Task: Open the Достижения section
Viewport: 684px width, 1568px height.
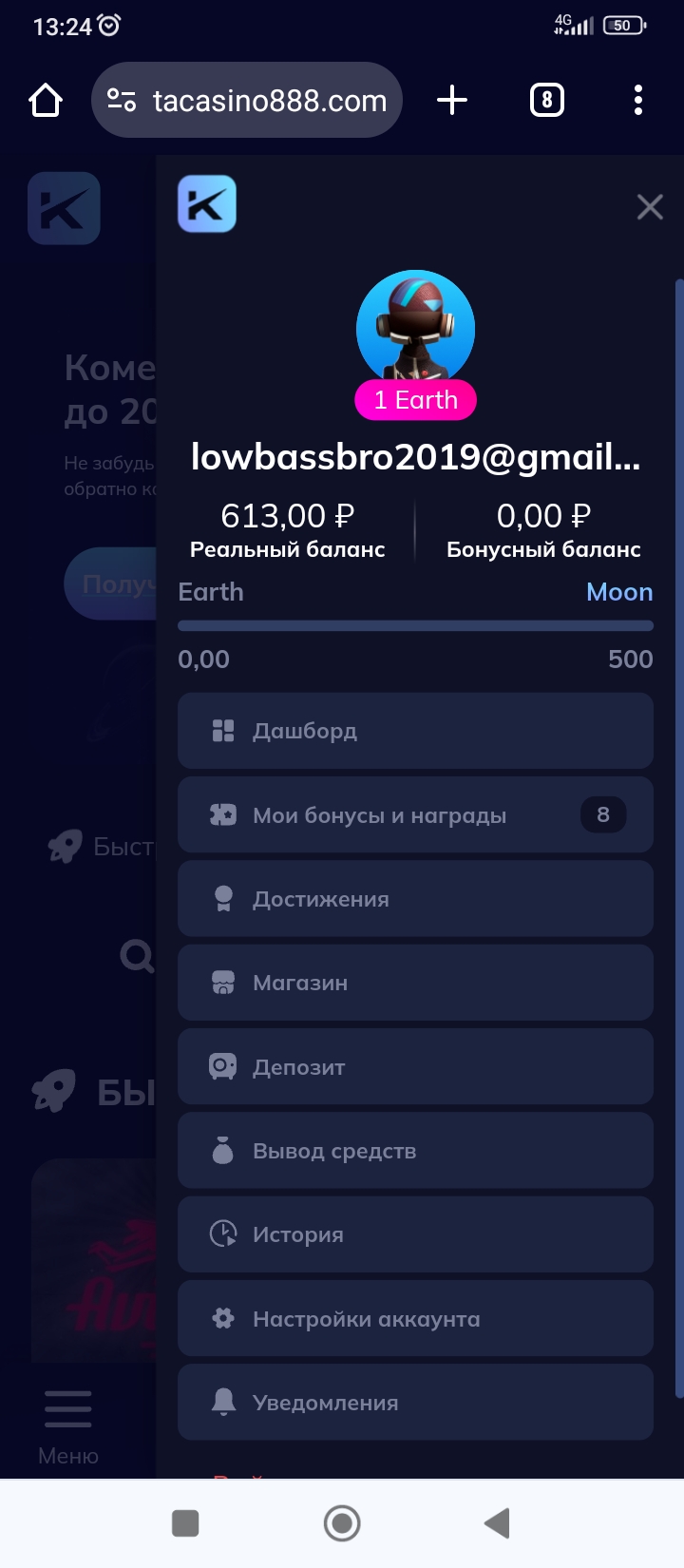Action: pyautogui.click(x=415, y=899)
